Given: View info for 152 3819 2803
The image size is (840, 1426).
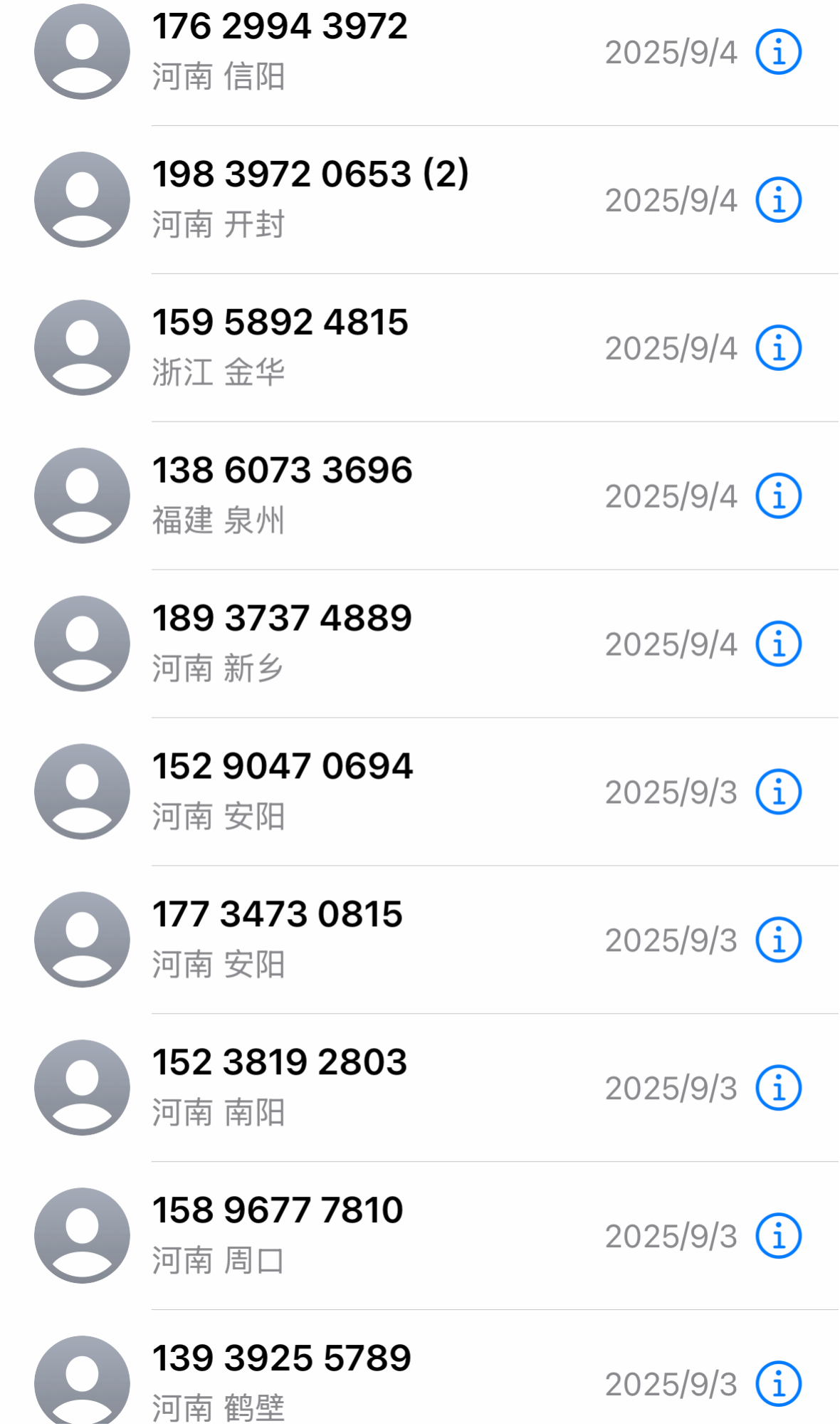Looking at the screenshot, I should point(778,1088).
